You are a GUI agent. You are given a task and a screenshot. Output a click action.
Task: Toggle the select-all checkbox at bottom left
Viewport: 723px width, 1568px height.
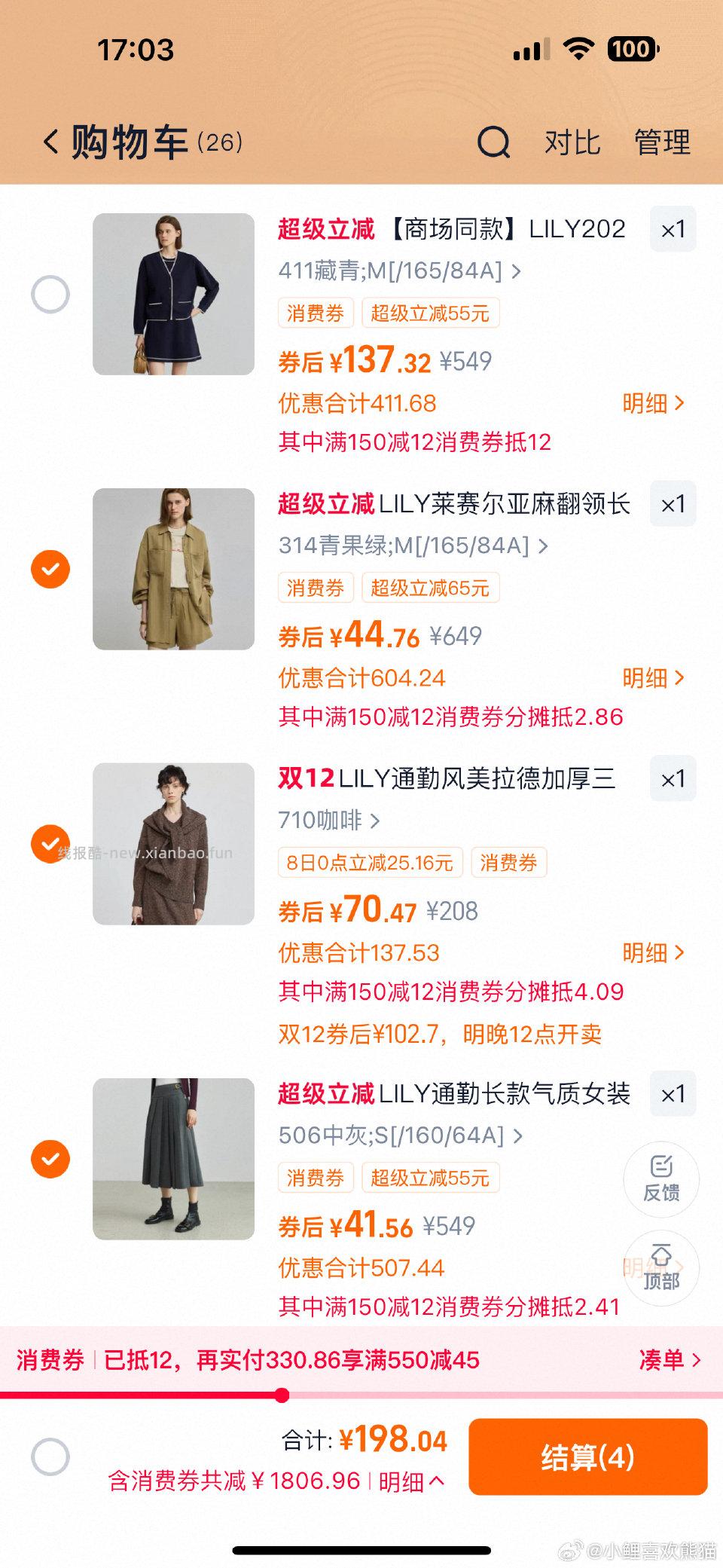click(50, 1453)
